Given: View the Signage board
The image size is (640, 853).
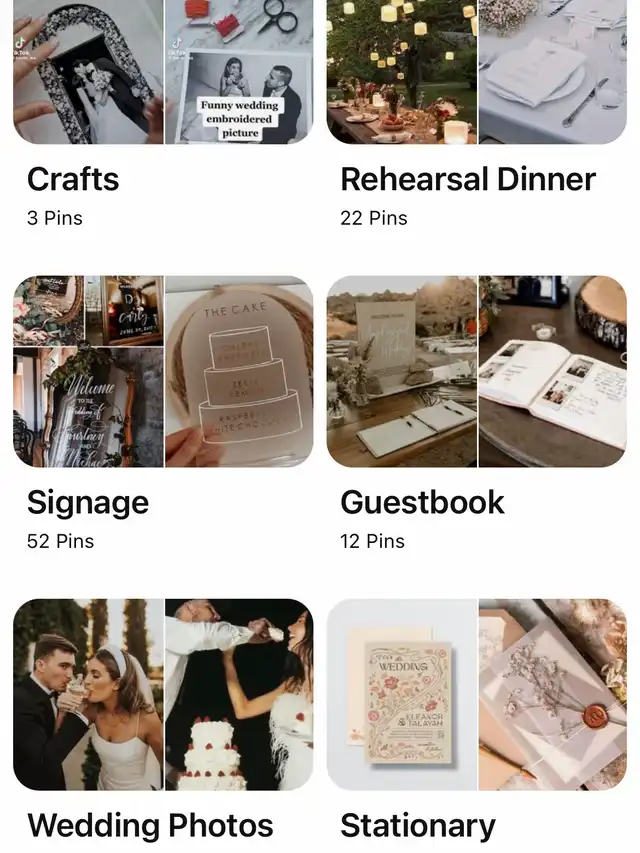Looking at the screenshot, I should coord(163,371).
